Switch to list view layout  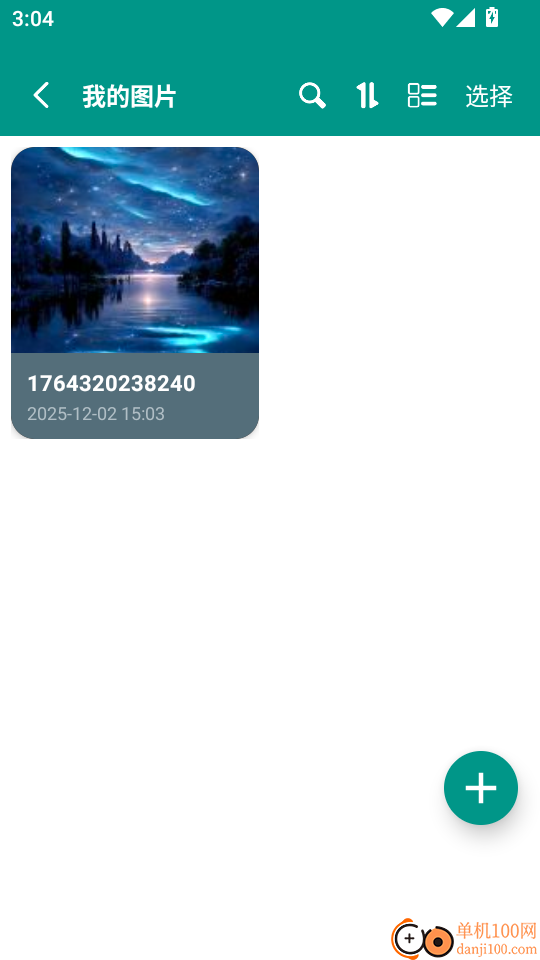click(422, 96)
